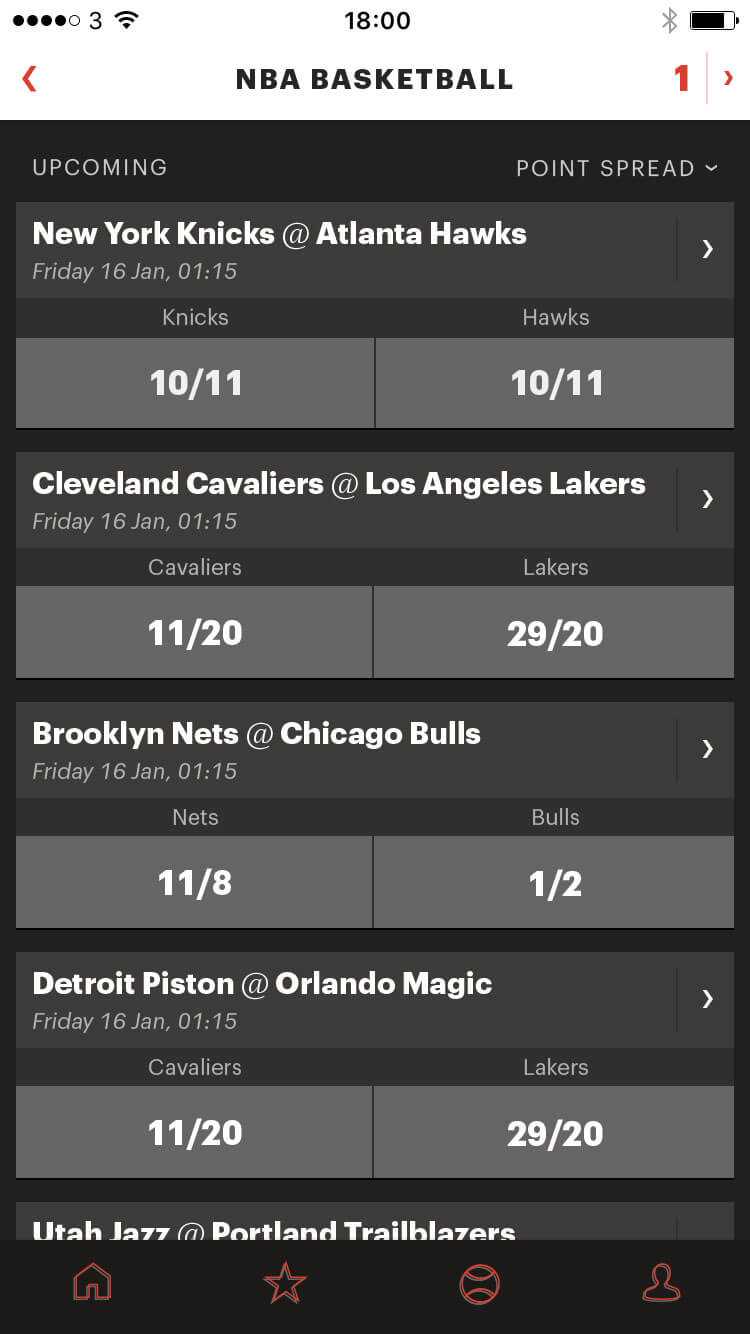Pick Cavaliers 11/20 under Cleveland game

click(x=194, y=633)
